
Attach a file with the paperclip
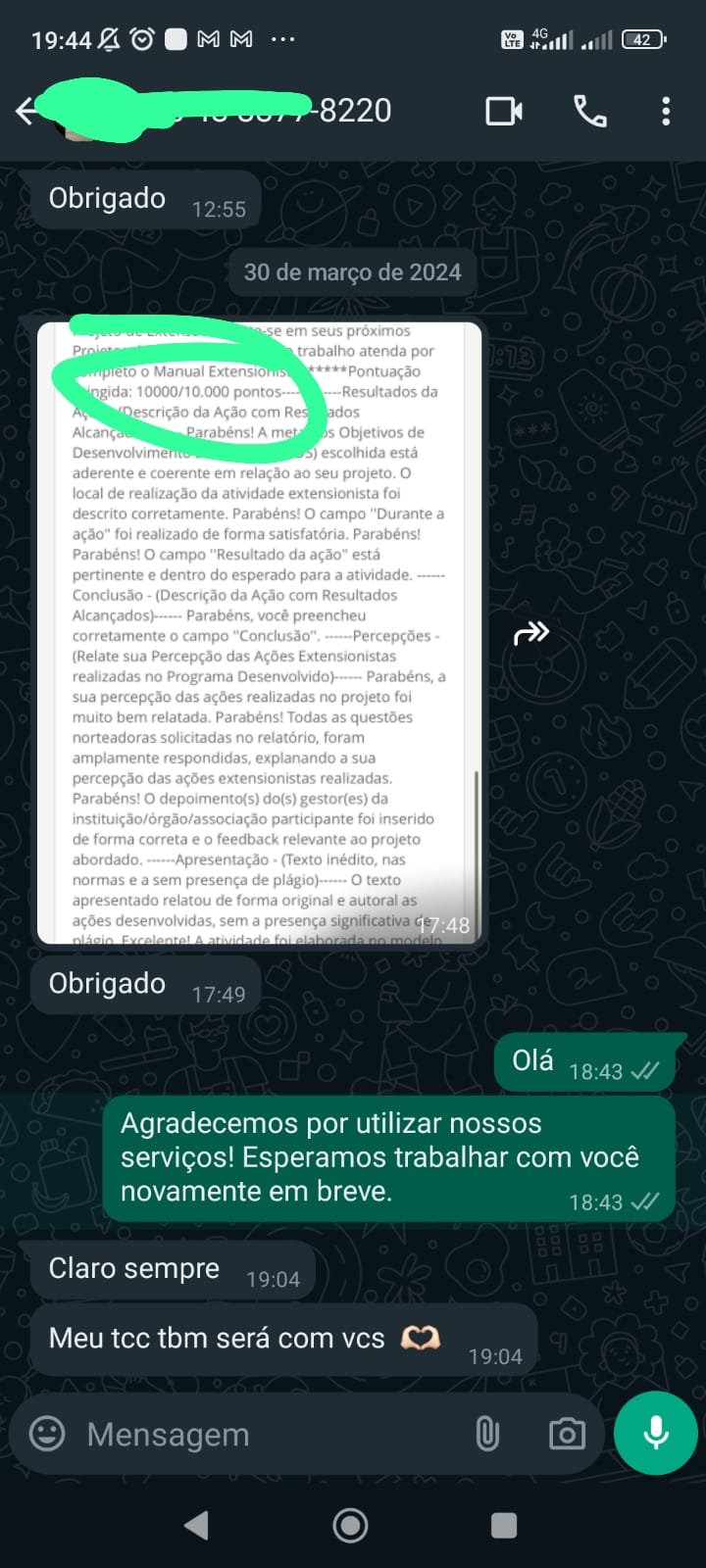pyautogui.click(x=487, y=1434)
